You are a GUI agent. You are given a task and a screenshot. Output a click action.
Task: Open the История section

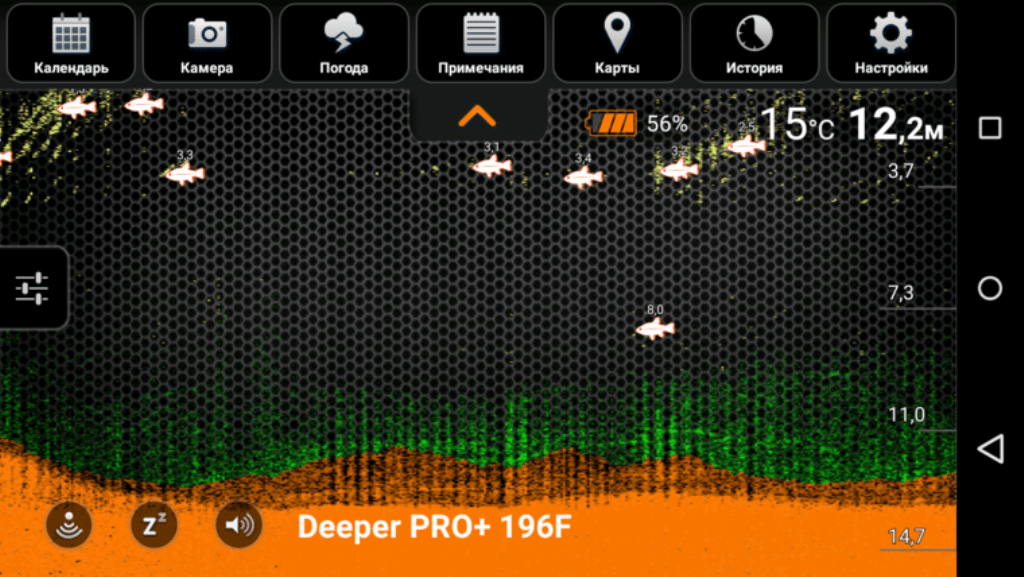[x=754, y=43]
